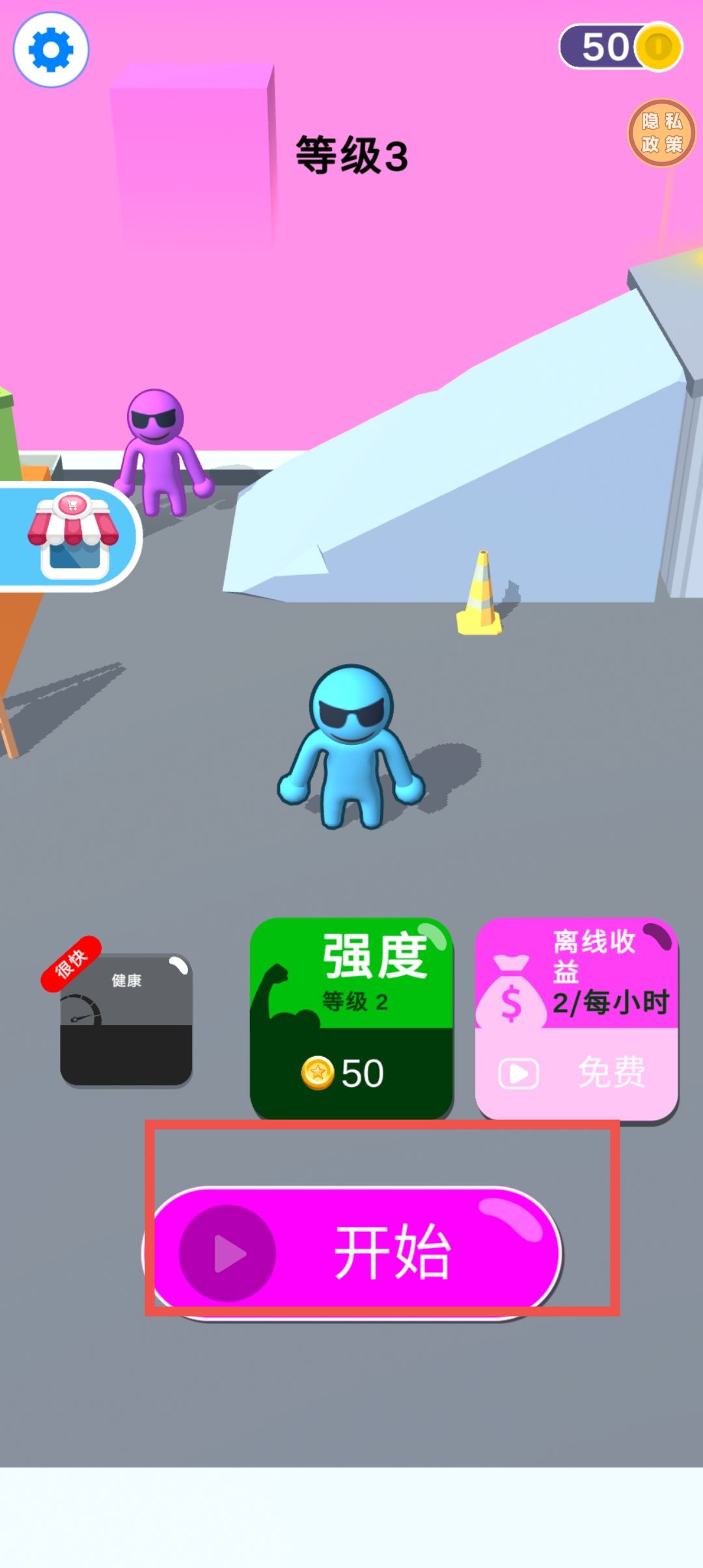Open the settings gear
The image size is (703, 1568).
[x=51, y=50]
